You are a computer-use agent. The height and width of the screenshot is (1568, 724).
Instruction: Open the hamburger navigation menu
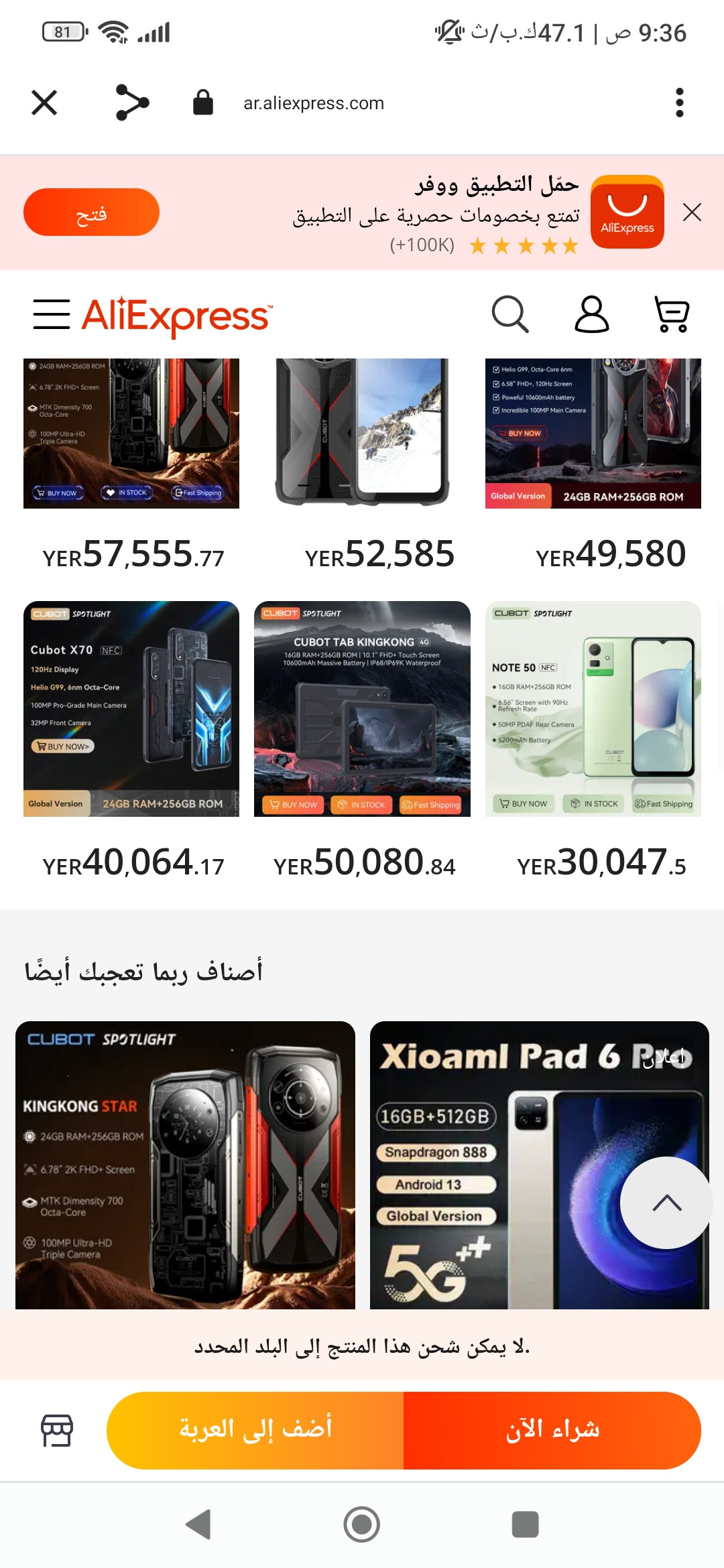pos(52,314)
